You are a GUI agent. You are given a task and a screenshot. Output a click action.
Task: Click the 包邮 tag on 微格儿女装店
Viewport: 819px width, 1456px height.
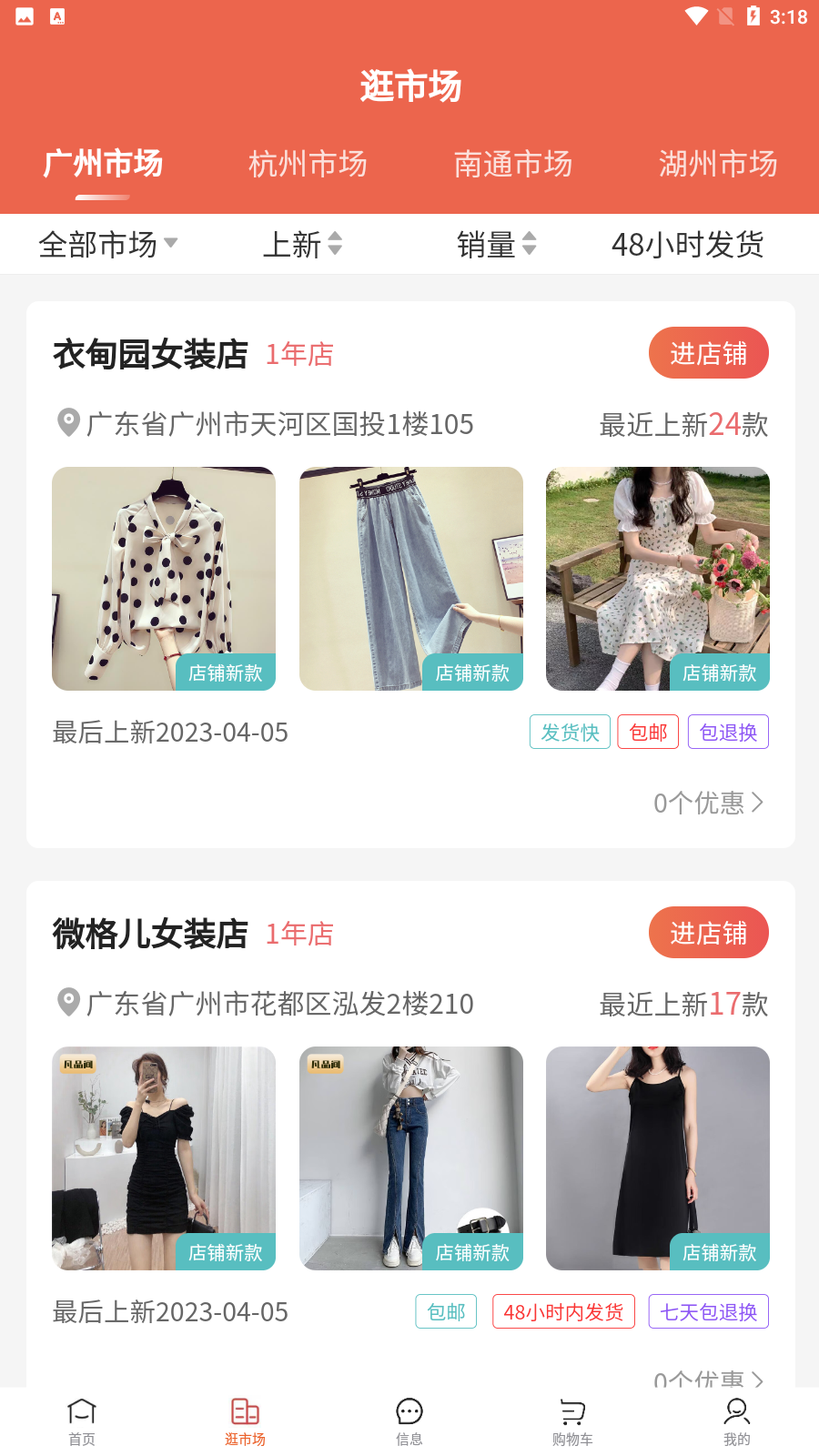click(x=446, y=1311)
